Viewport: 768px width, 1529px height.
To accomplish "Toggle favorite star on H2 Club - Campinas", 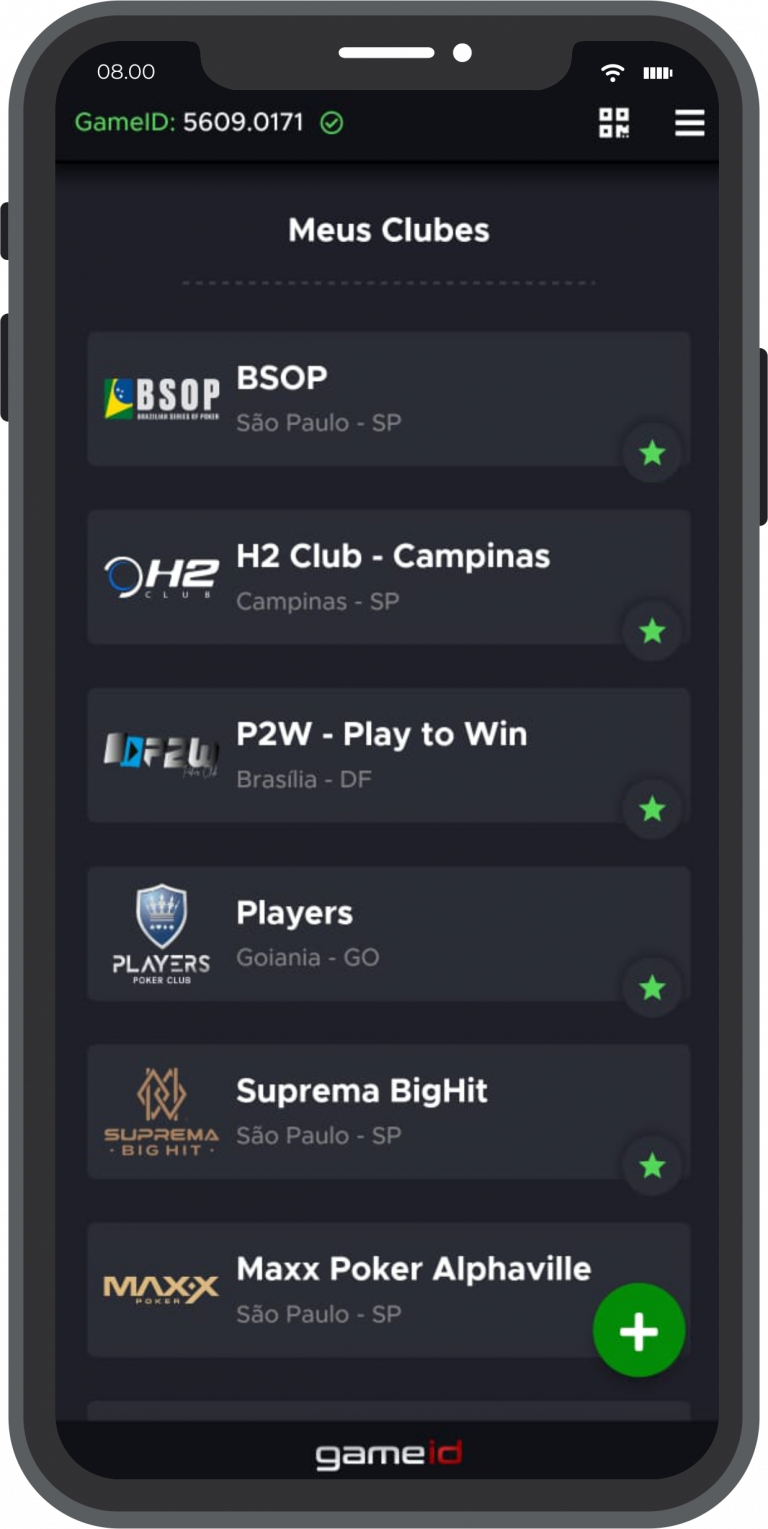I will (652, 632).
